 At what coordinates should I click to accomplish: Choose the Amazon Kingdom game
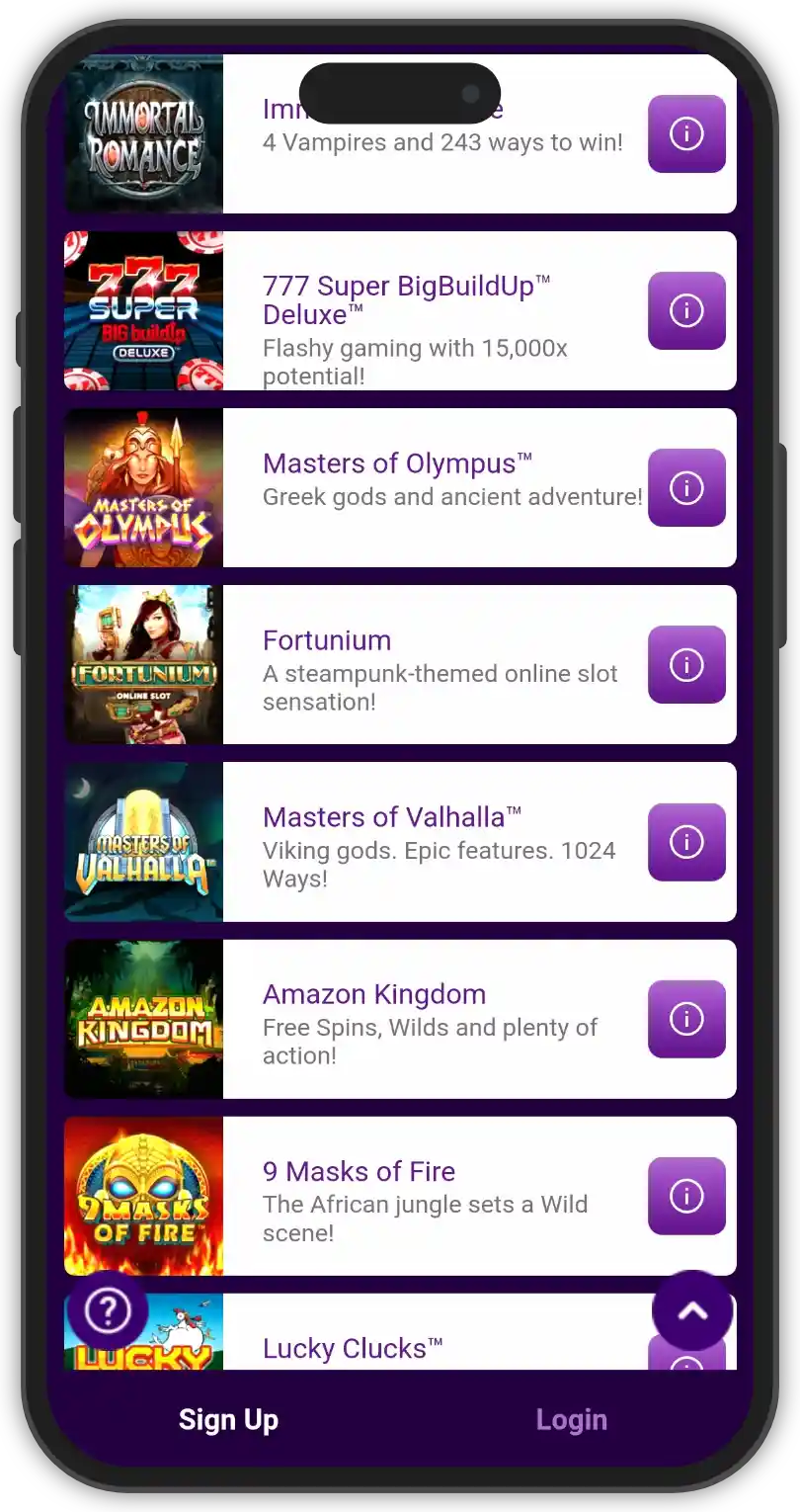click(144, 1018)
